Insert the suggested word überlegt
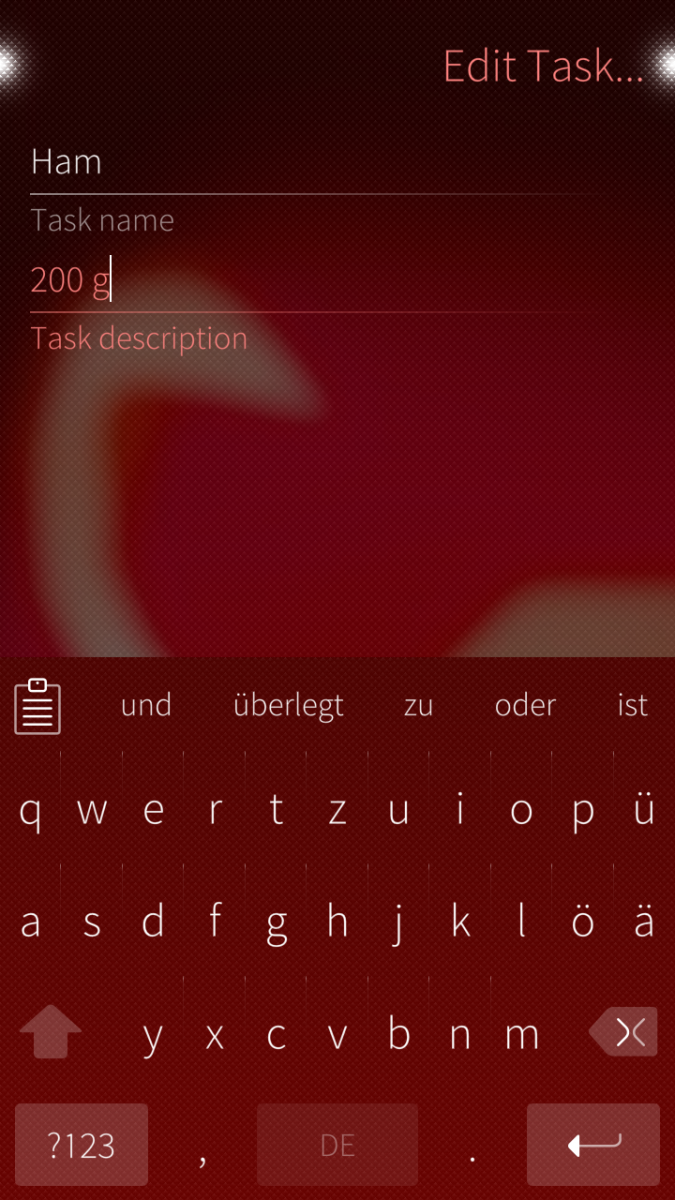 coord(288,706)
